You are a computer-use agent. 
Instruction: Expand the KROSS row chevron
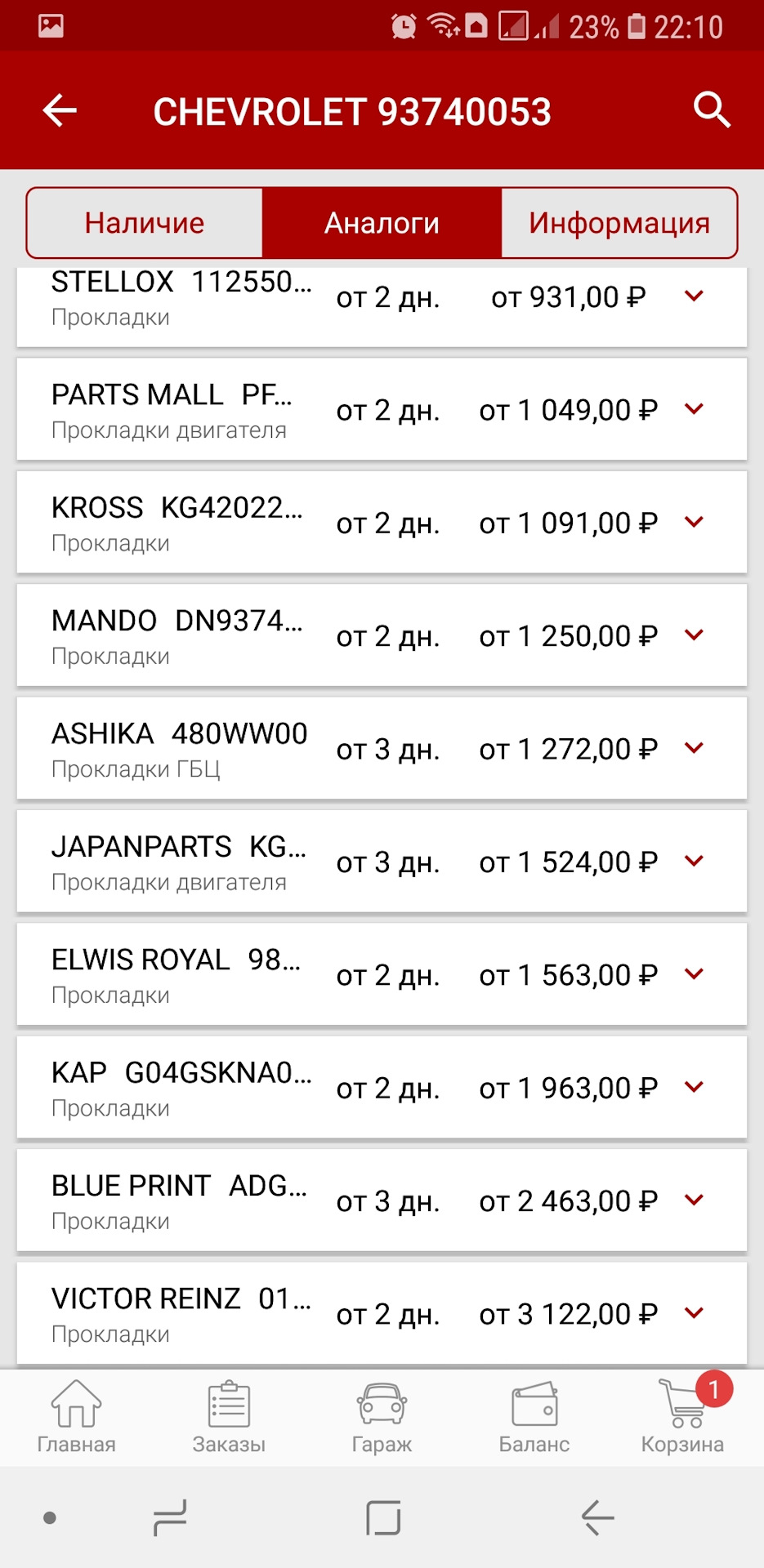coord(695,523)
